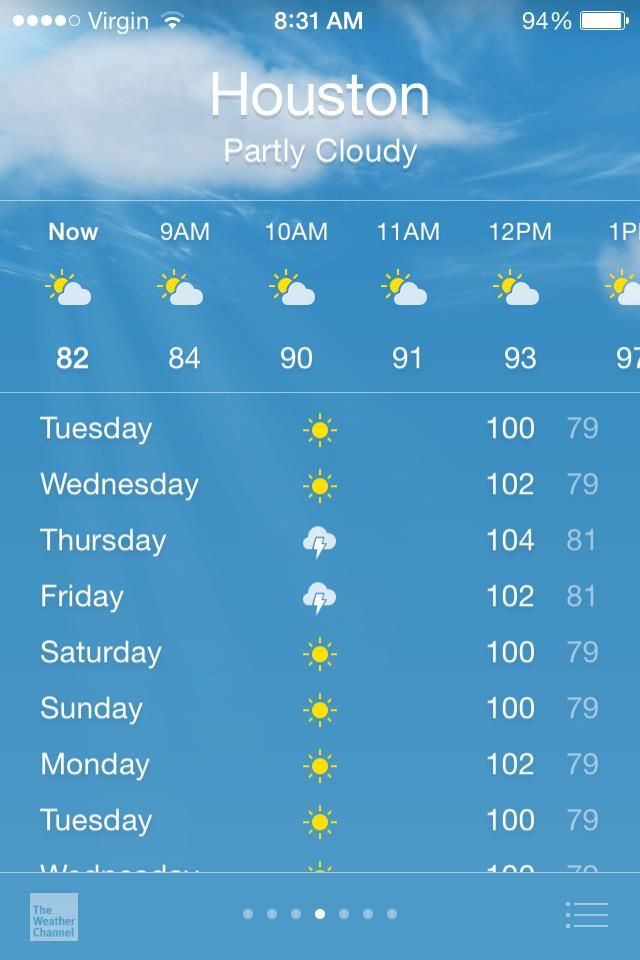Tap the city page indicator dots

(x=320, y=914)
